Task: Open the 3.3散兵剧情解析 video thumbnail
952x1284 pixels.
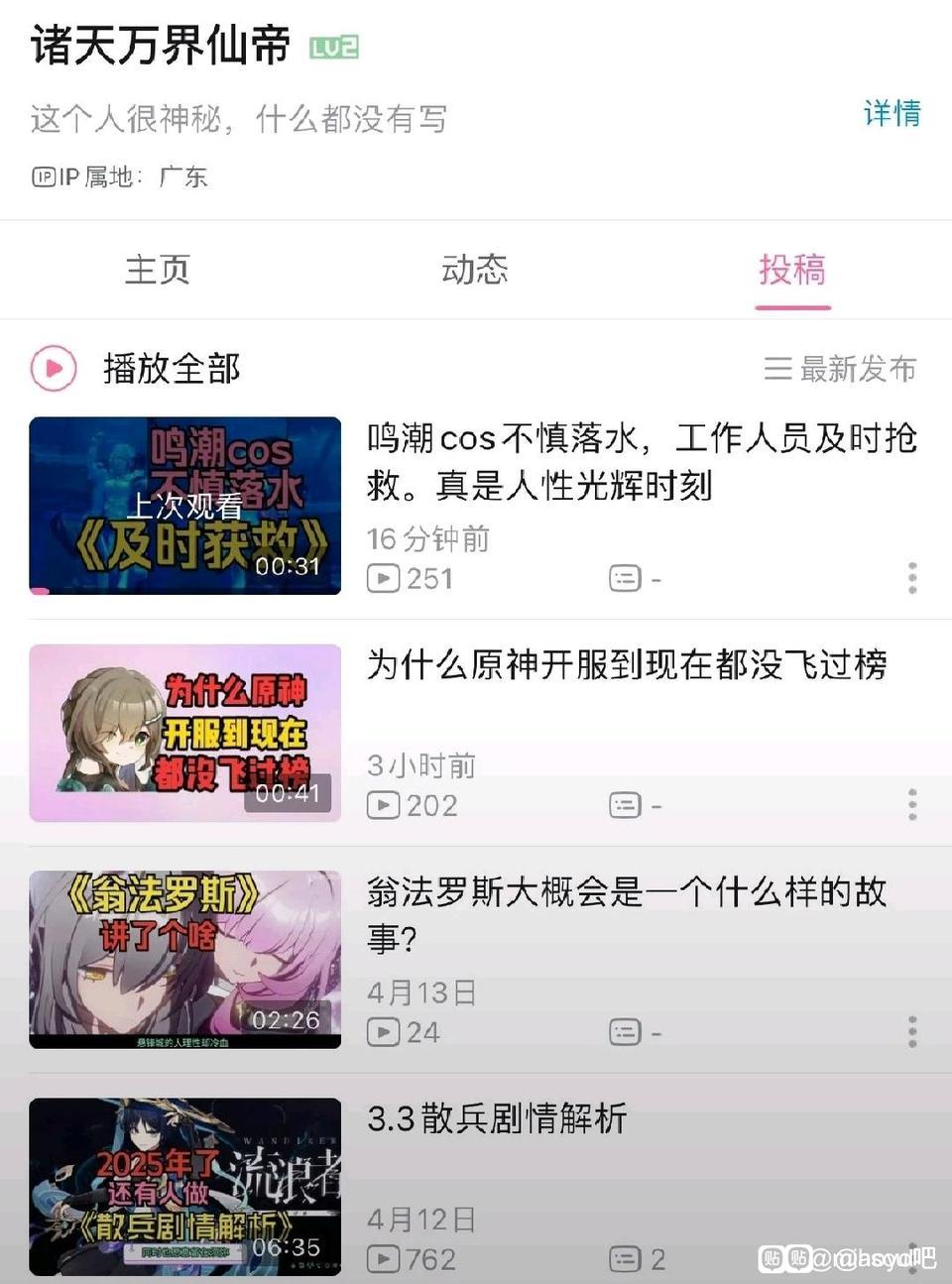Action: (x=185, y=1186)
